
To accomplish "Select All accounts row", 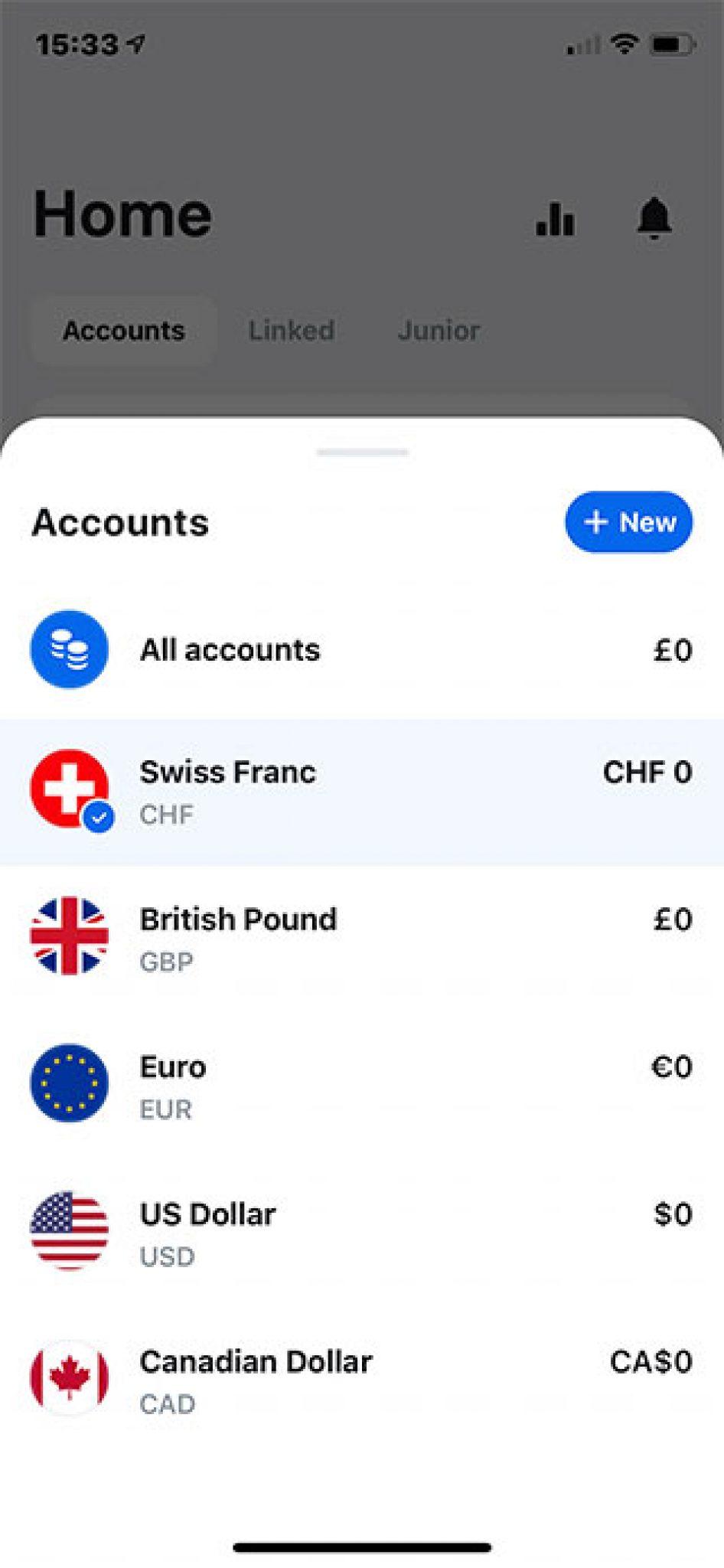I will pyautogui.click(x=362, y=650).
